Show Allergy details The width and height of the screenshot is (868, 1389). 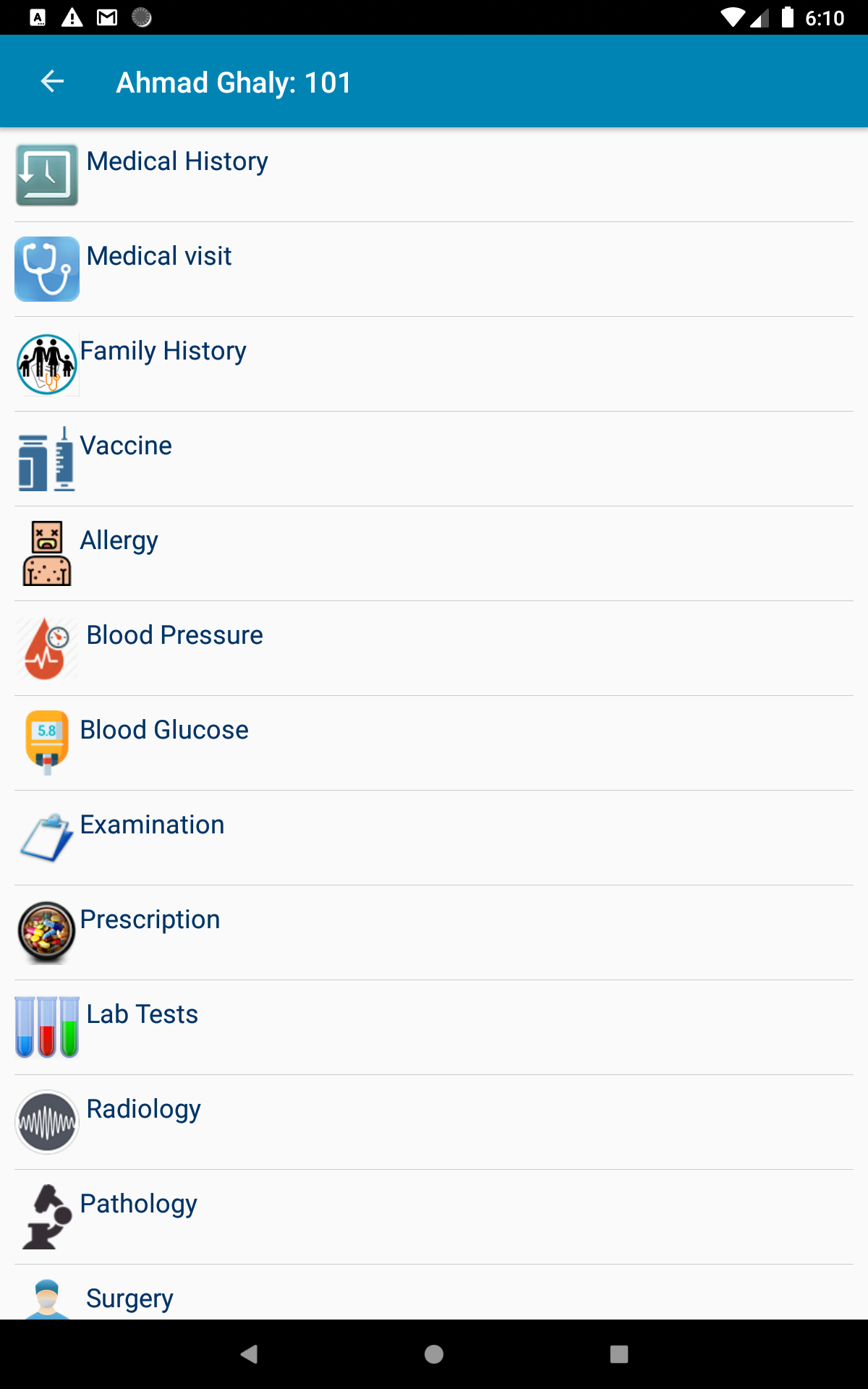(x=119, y=540)
